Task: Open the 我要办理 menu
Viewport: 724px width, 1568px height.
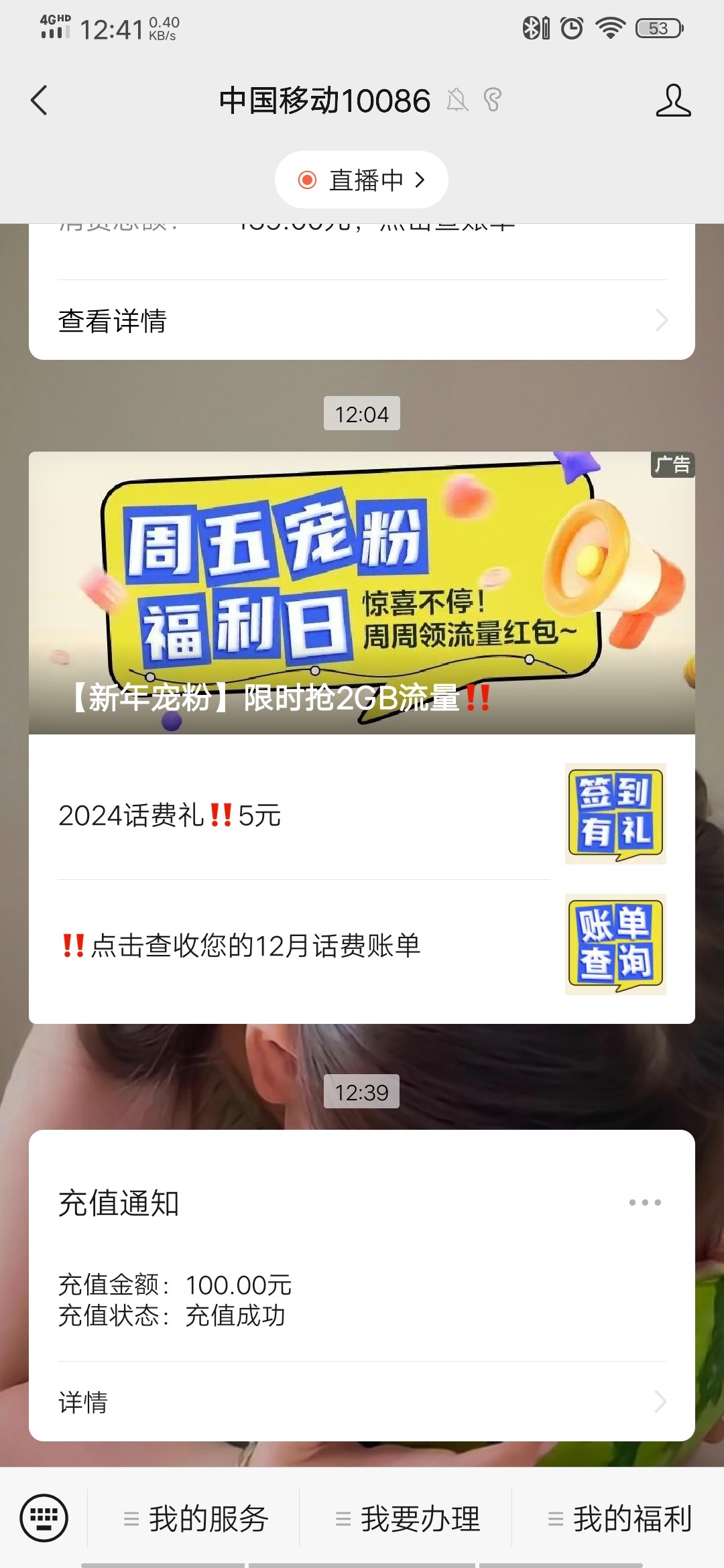Action: [x=408, y=1518]
